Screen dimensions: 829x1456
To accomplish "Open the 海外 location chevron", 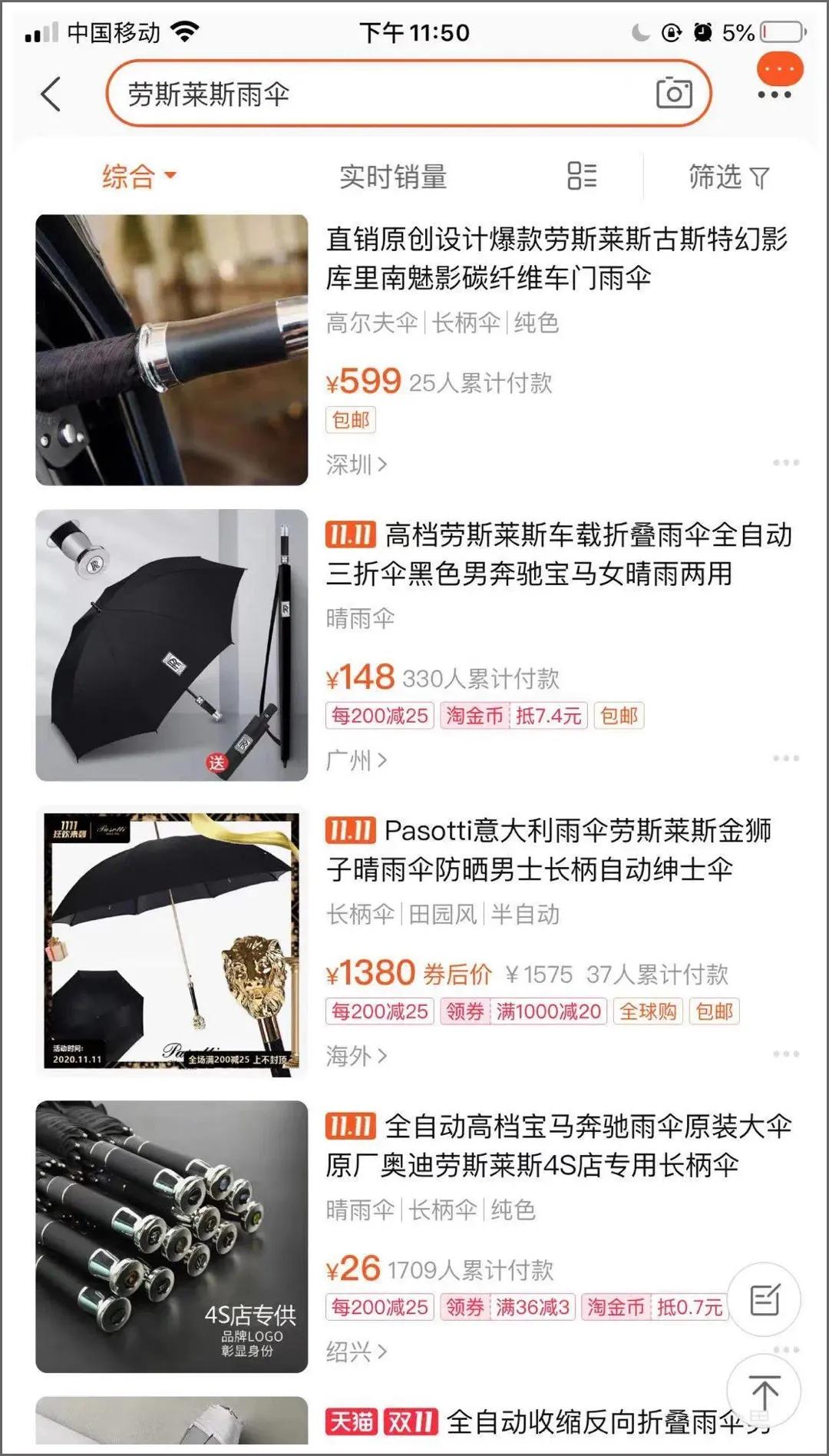I will (357, 1054).
